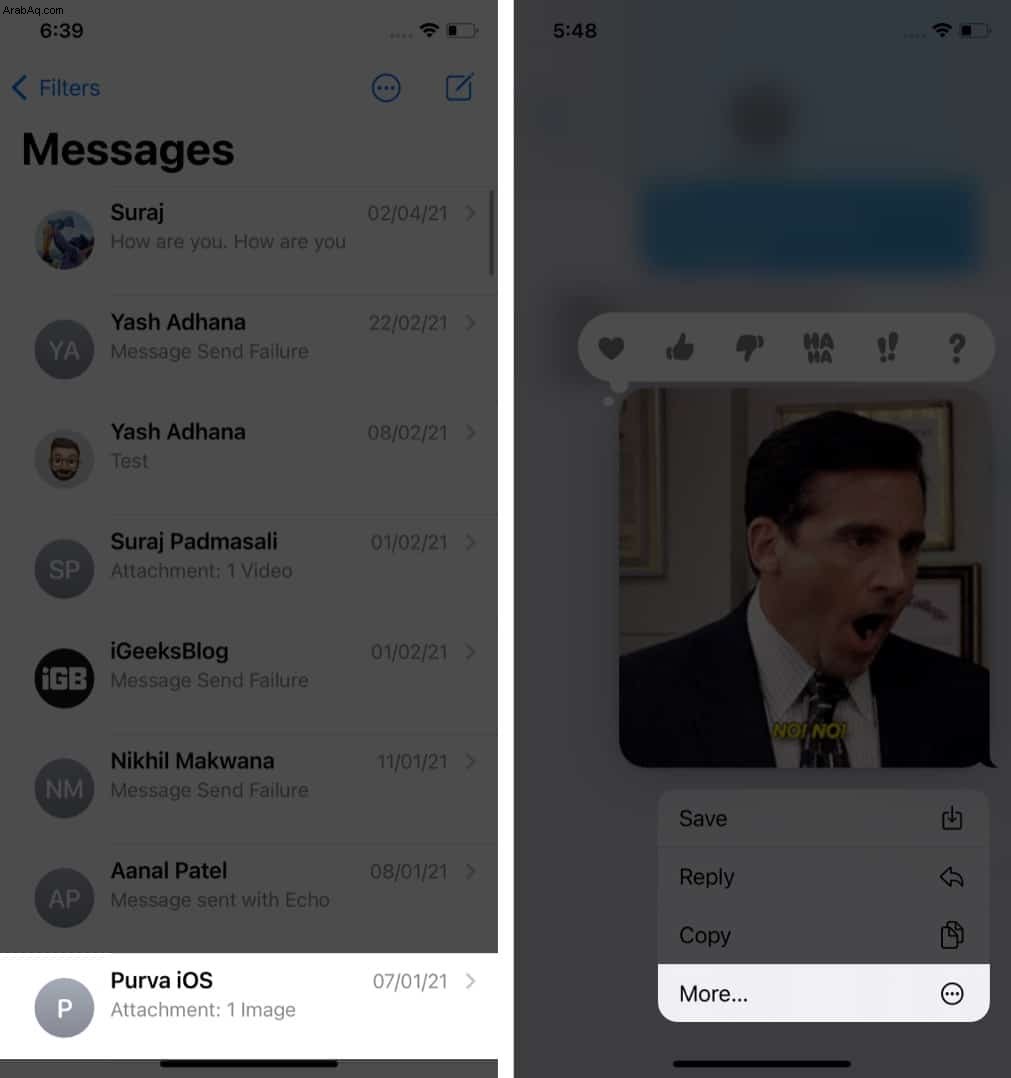The width and height of the screenshot is (1011, 1078).
Task: Open the chat with Nikhil Makwana
Action: [250, 776]
